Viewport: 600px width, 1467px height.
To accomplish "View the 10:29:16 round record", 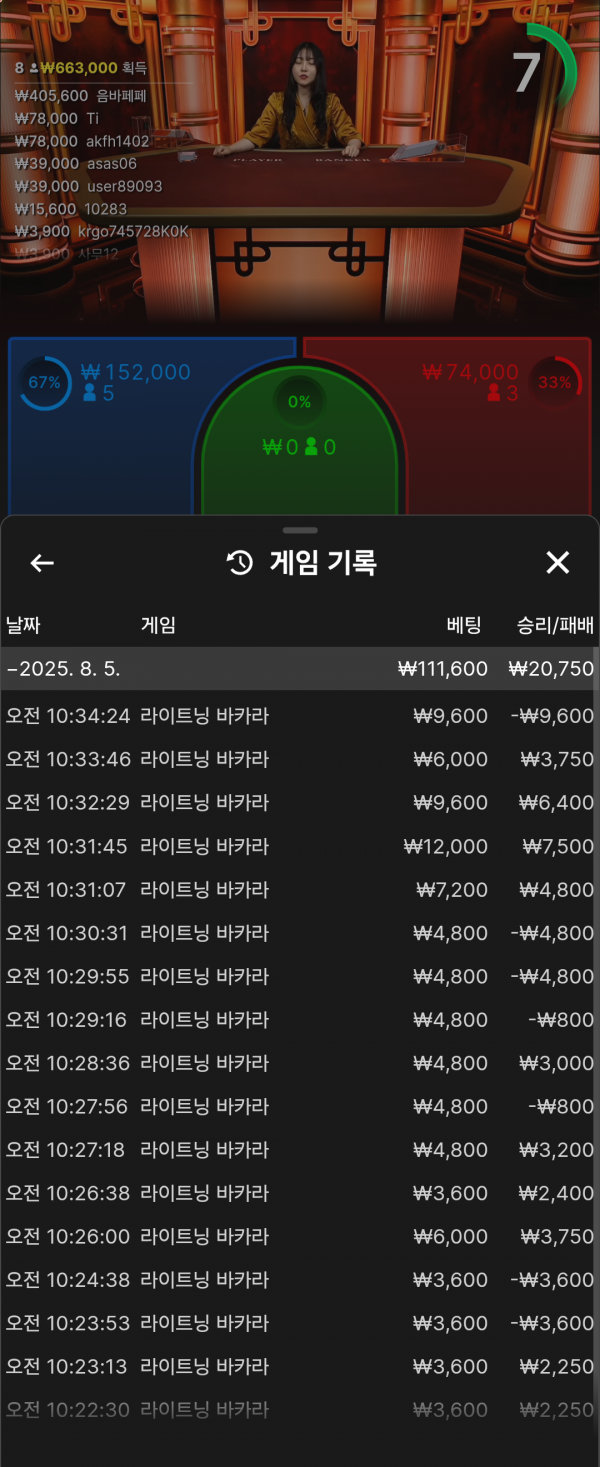I will click(x=300, y=1020).
